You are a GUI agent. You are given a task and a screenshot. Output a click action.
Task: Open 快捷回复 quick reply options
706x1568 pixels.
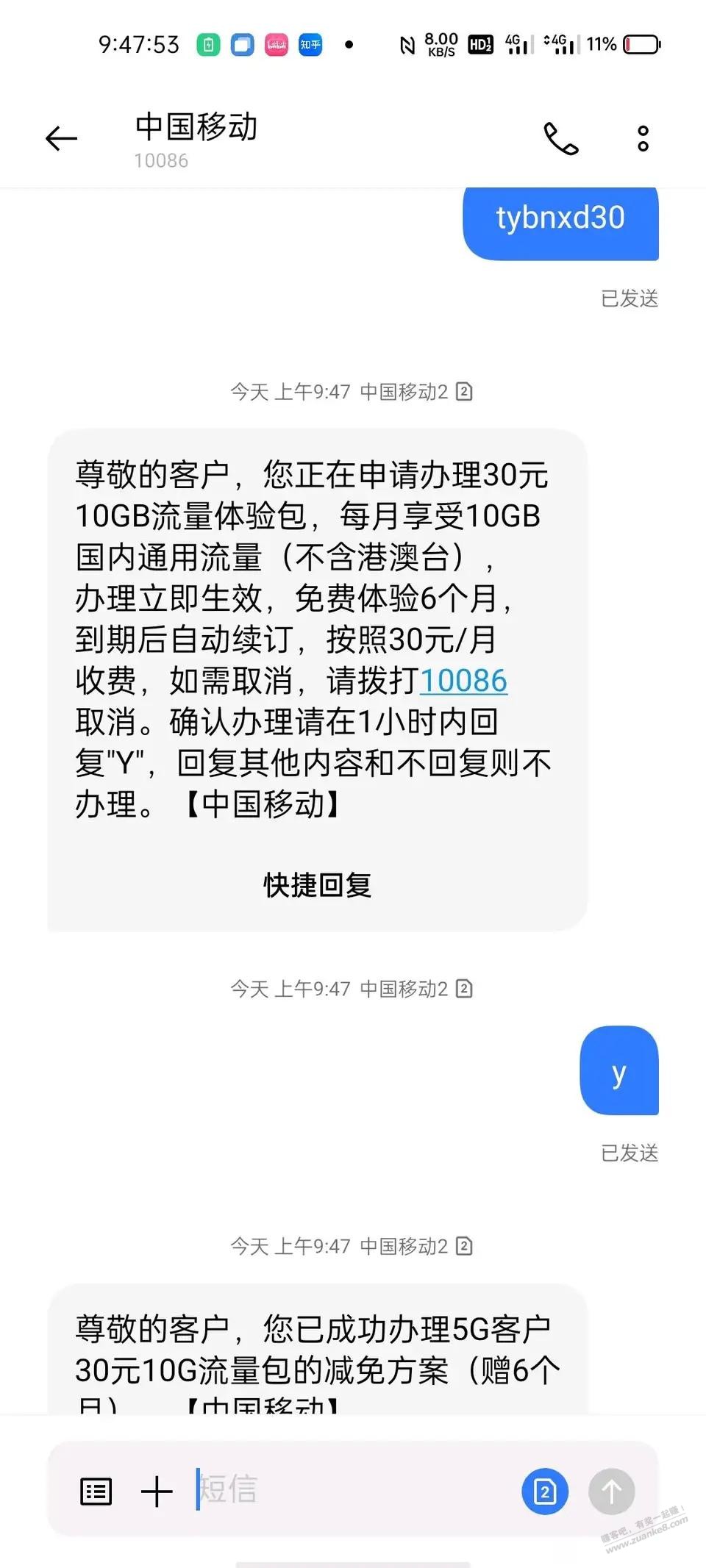pyautogui.click(x=317, y=885)
